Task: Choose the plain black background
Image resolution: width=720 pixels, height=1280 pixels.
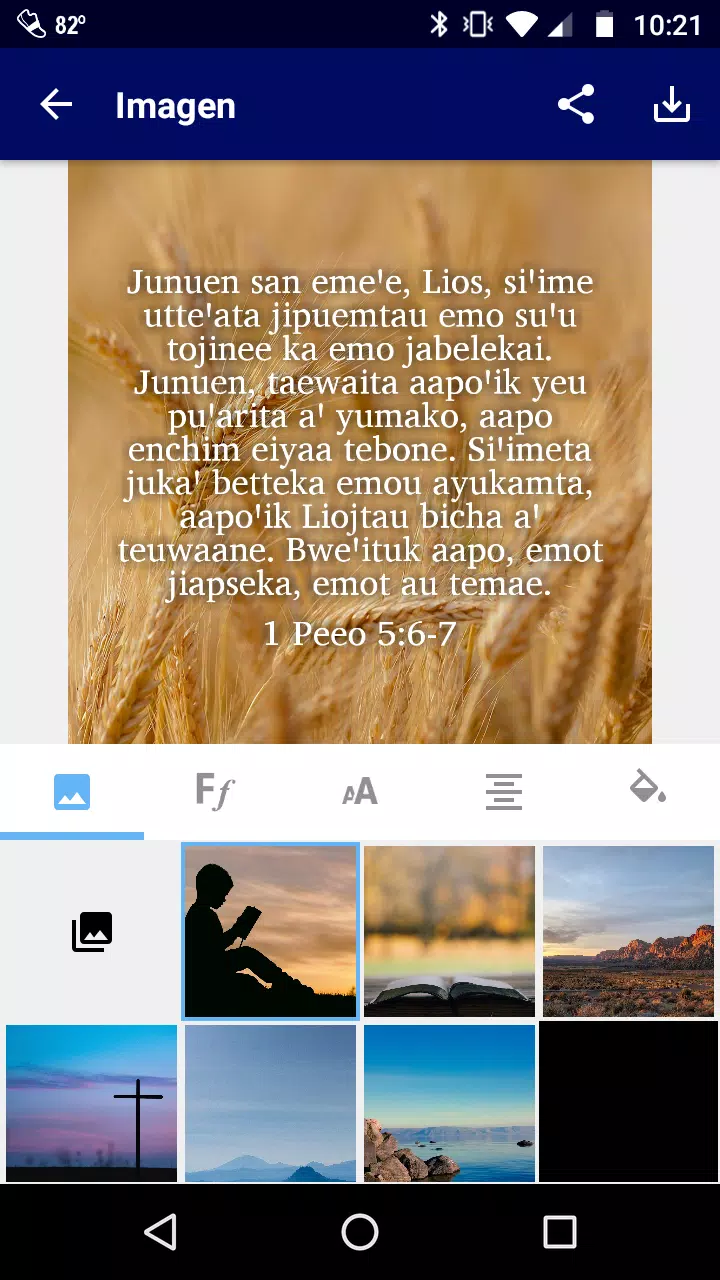Action: [628, 1103]
